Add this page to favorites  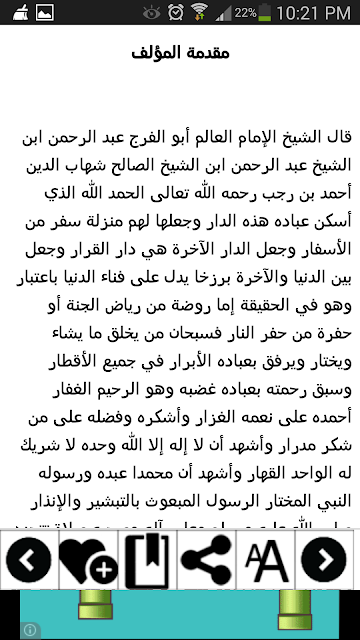[x=89, y=560]
